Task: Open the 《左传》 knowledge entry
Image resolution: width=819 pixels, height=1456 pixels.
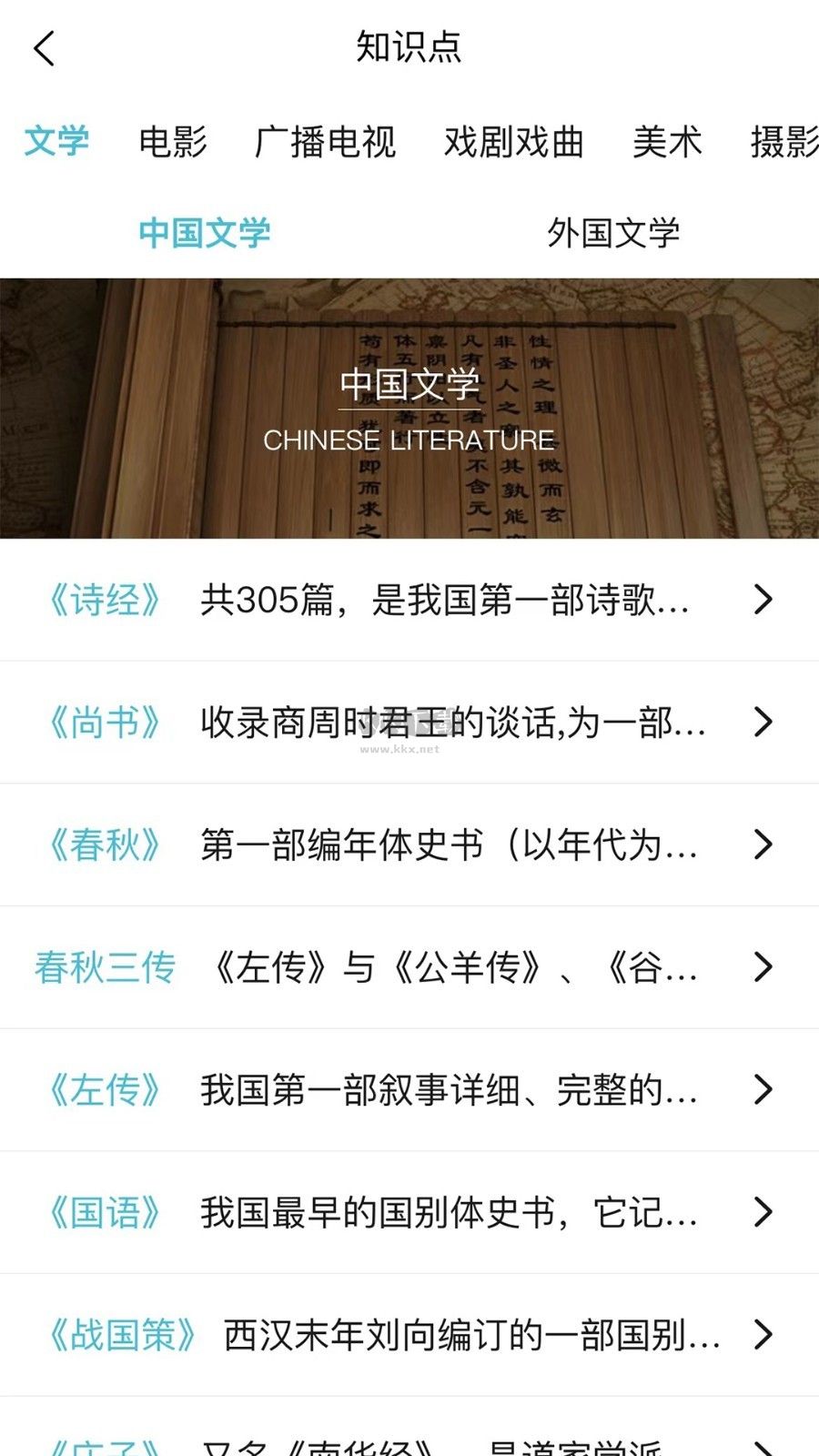Action: 409,1090
